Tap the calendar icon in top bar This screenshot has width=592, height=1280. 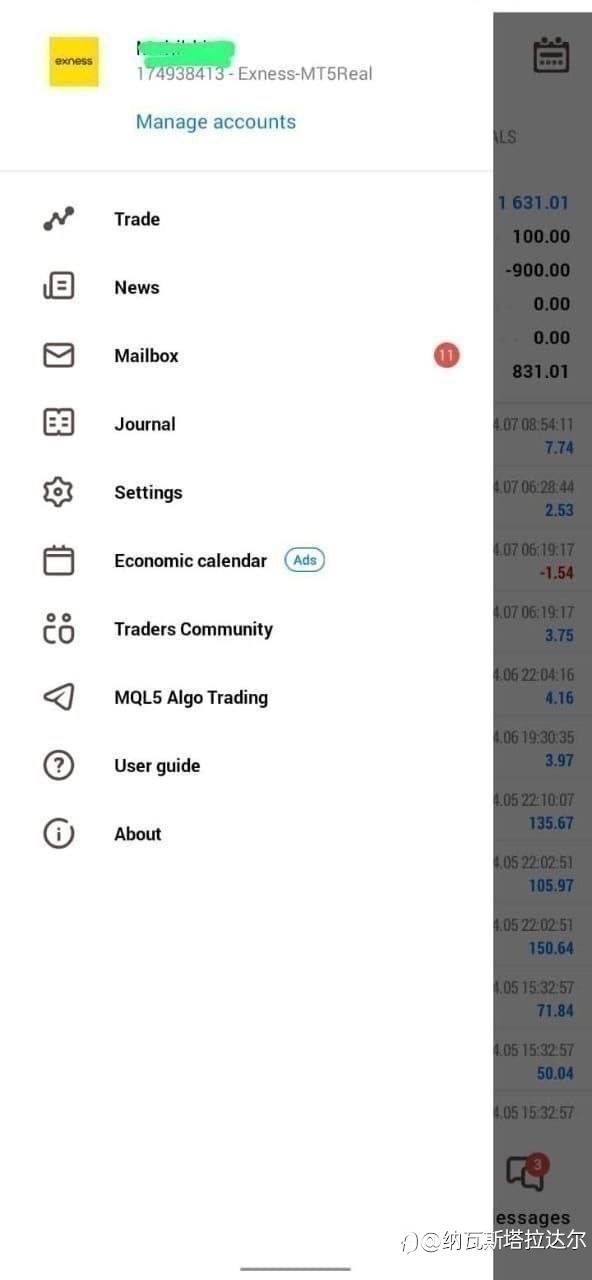coord(551,55)
